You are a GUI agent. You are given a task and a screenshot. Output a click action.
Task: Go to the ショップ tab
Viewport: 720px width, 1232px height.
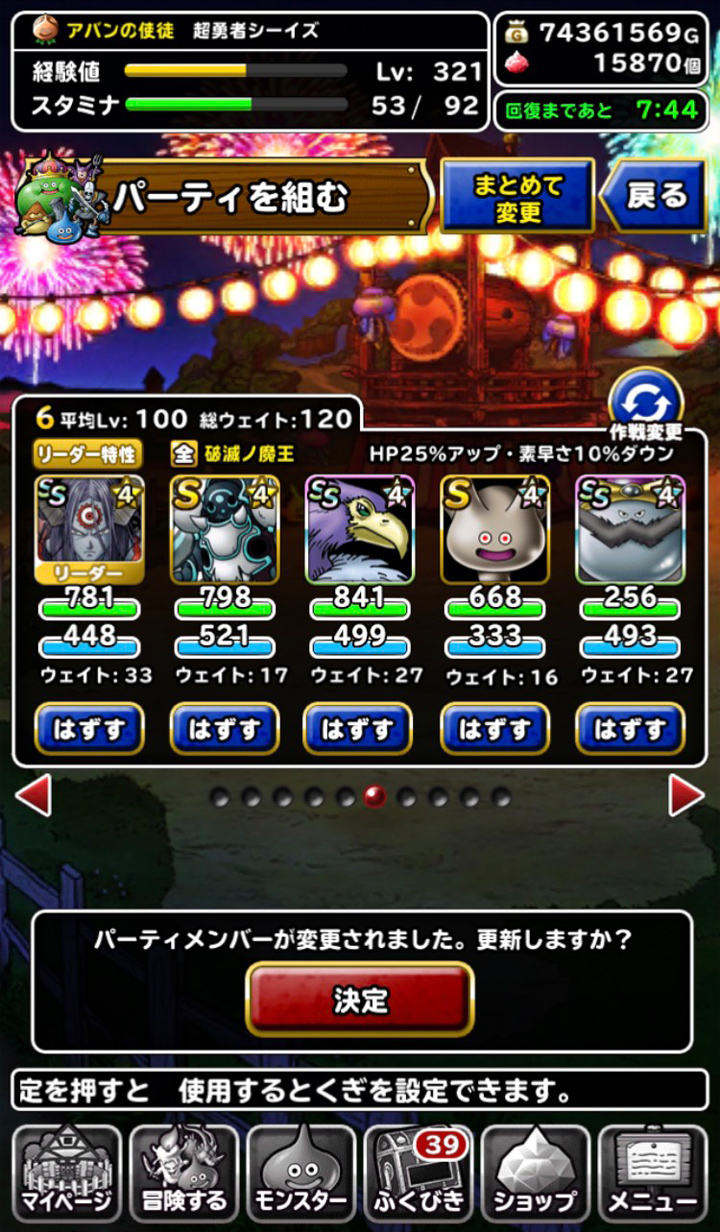[537, 1172]
